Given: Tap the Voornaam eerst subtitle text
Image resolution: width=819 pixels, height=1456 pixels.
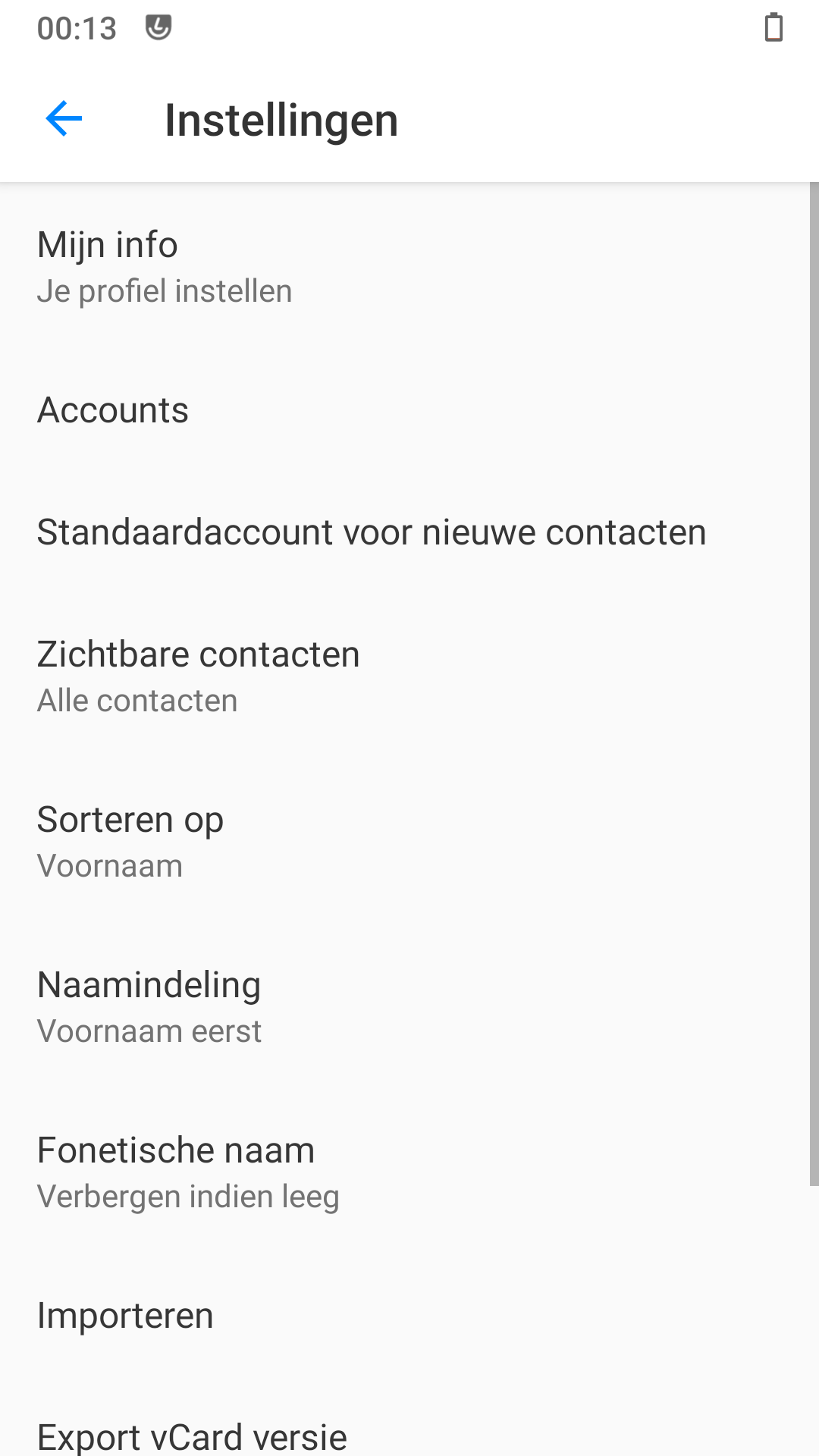Looking at the screenshot, I should tap(149, 1031).
